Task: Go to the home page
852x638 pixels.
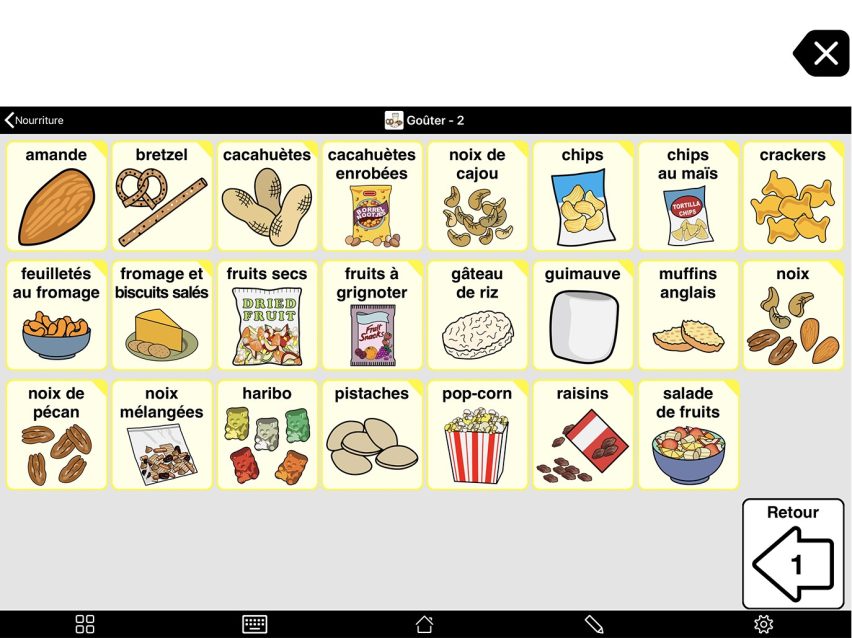Action: [424, 624]
